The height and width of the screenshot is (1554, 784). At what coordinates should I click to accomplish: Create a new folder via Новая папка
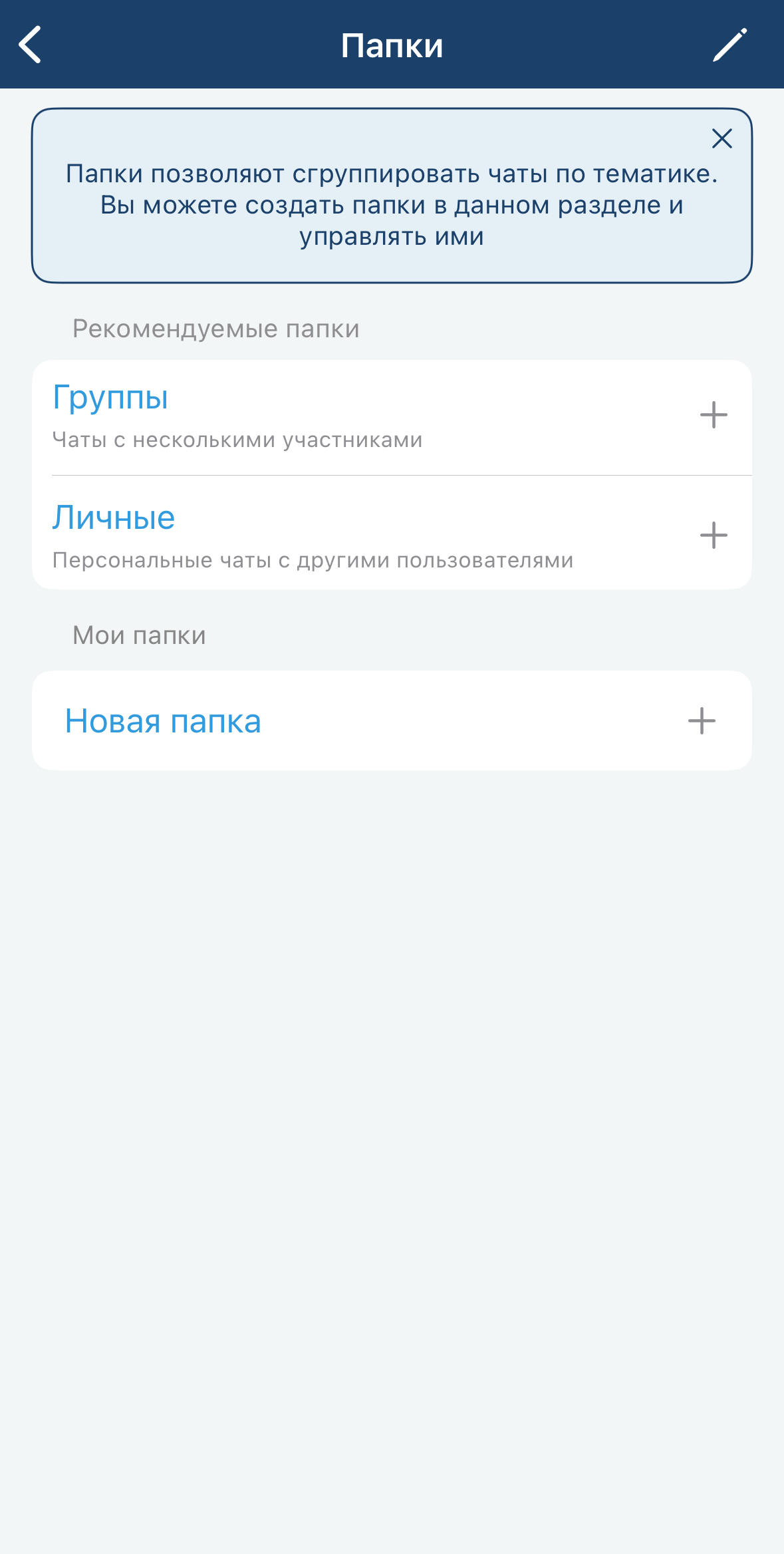[701, 721]
